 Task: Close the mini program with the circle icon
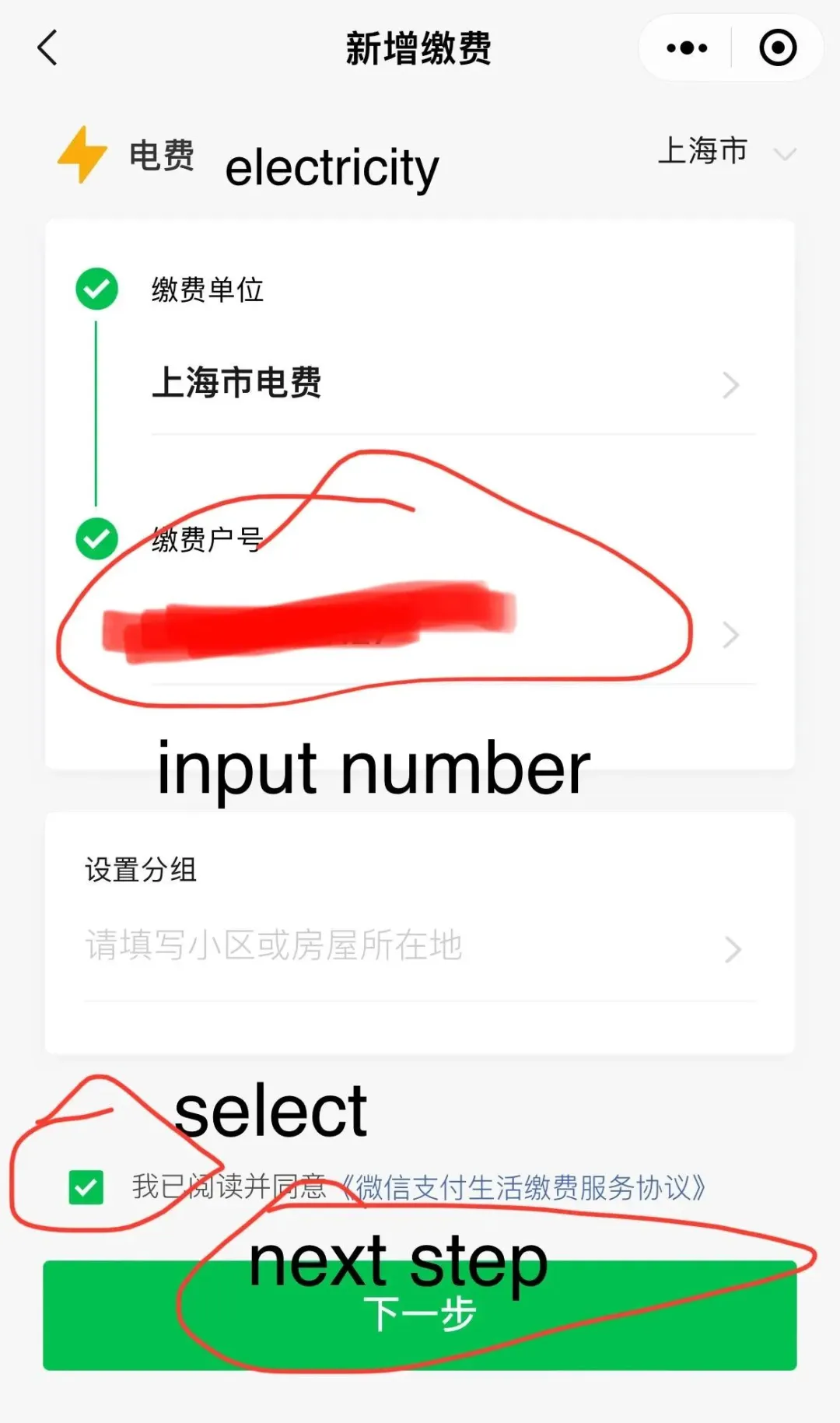(x=777, y=48)
